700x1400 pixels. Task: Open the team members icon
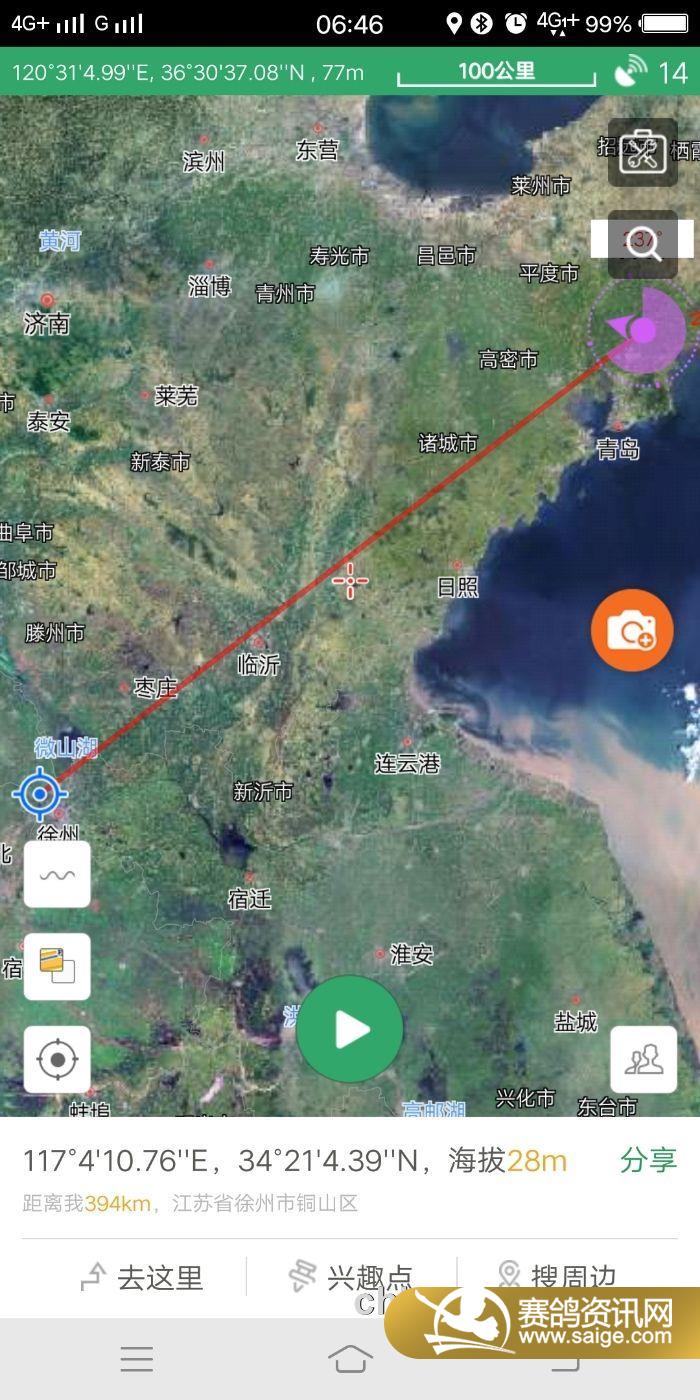coord(643,1059)
